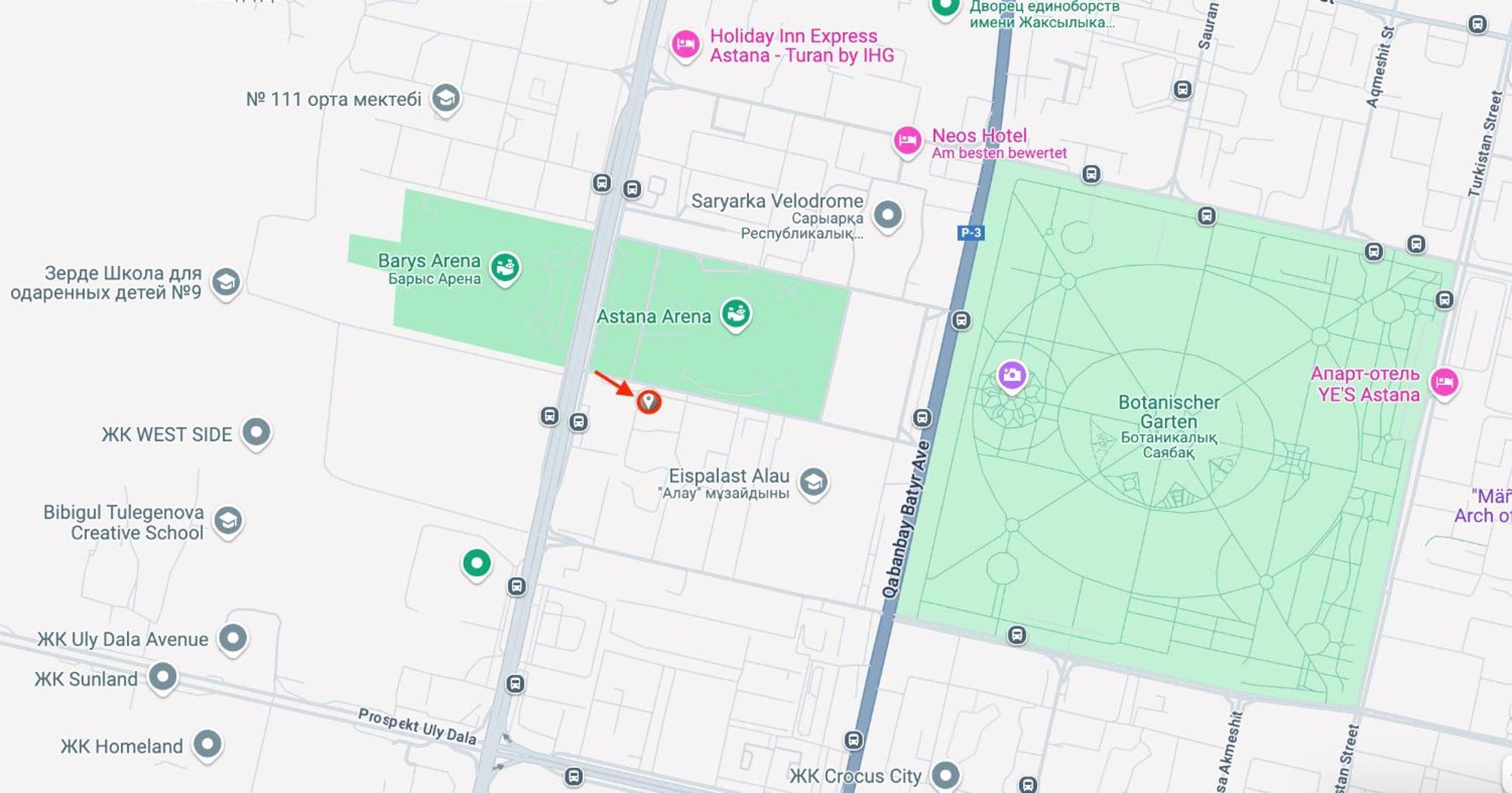Viewport: 1512px width, 793px height.
Task: Tap the Зерде Школа school marker
Action: [225, 282]
